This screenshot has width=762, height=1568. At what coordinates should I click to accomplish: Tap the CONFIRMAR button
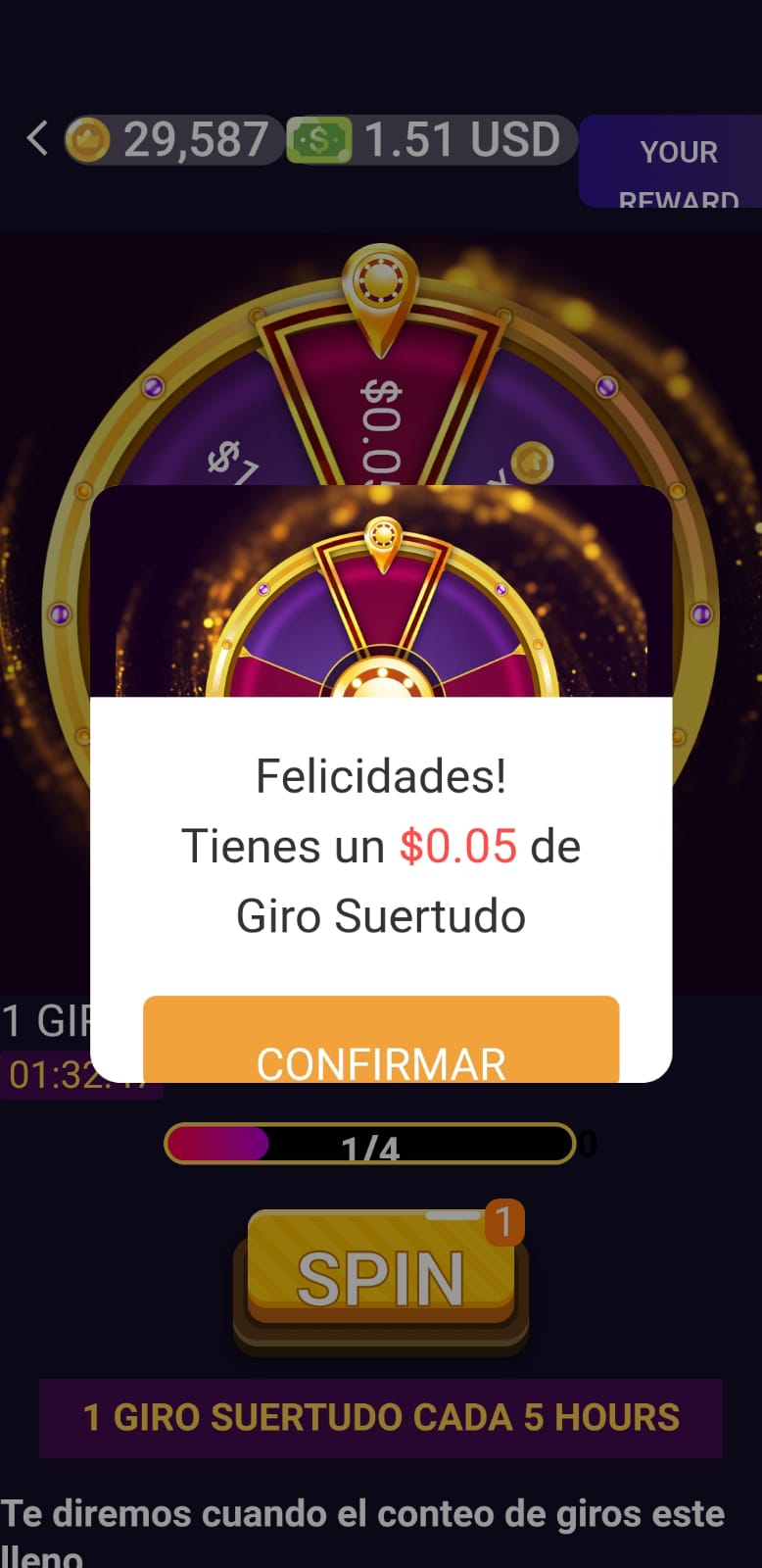(x=381, y=1040)
